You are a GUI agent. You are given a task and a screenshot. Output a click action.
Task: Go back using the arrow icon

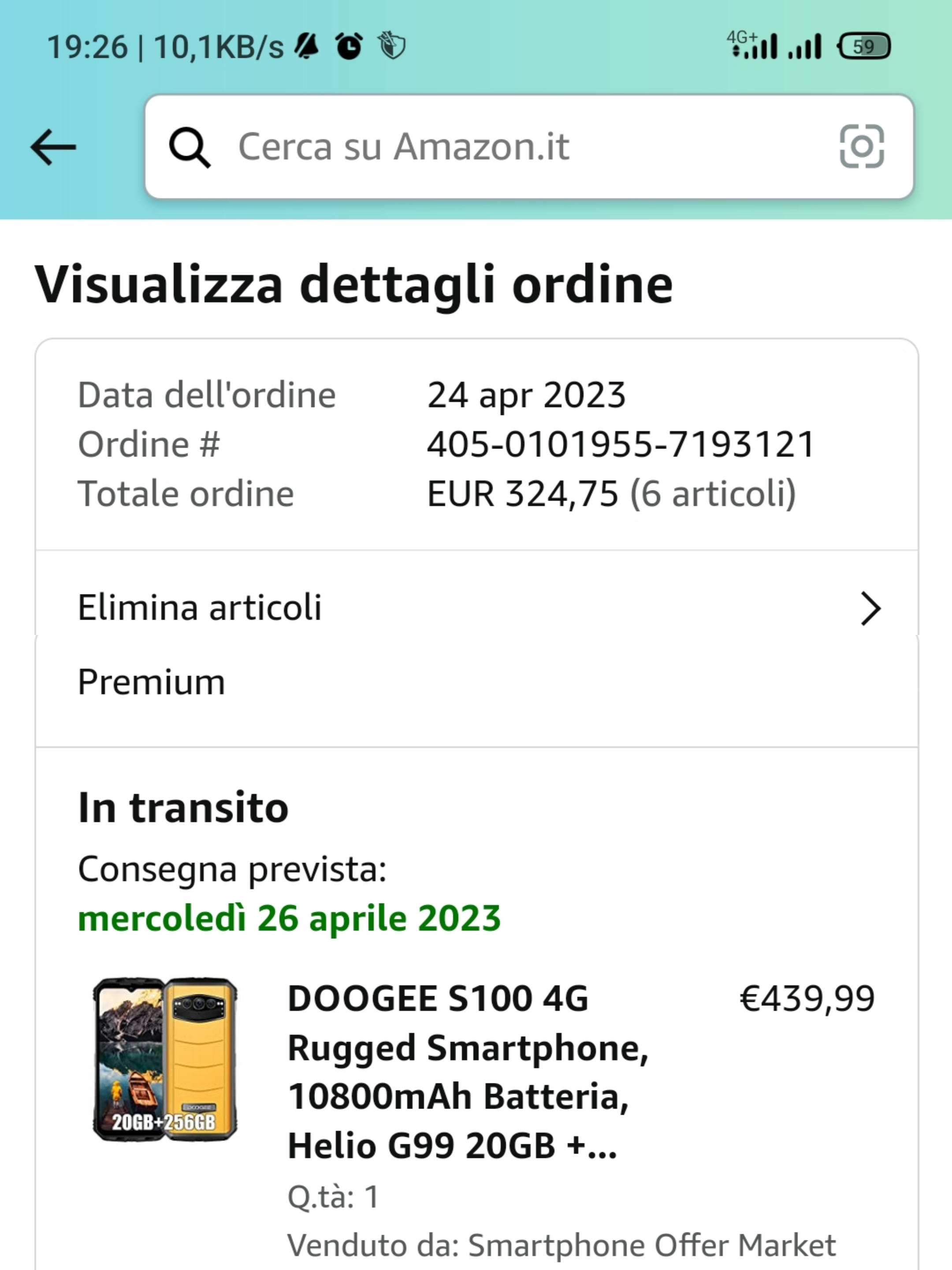(53, 148)
